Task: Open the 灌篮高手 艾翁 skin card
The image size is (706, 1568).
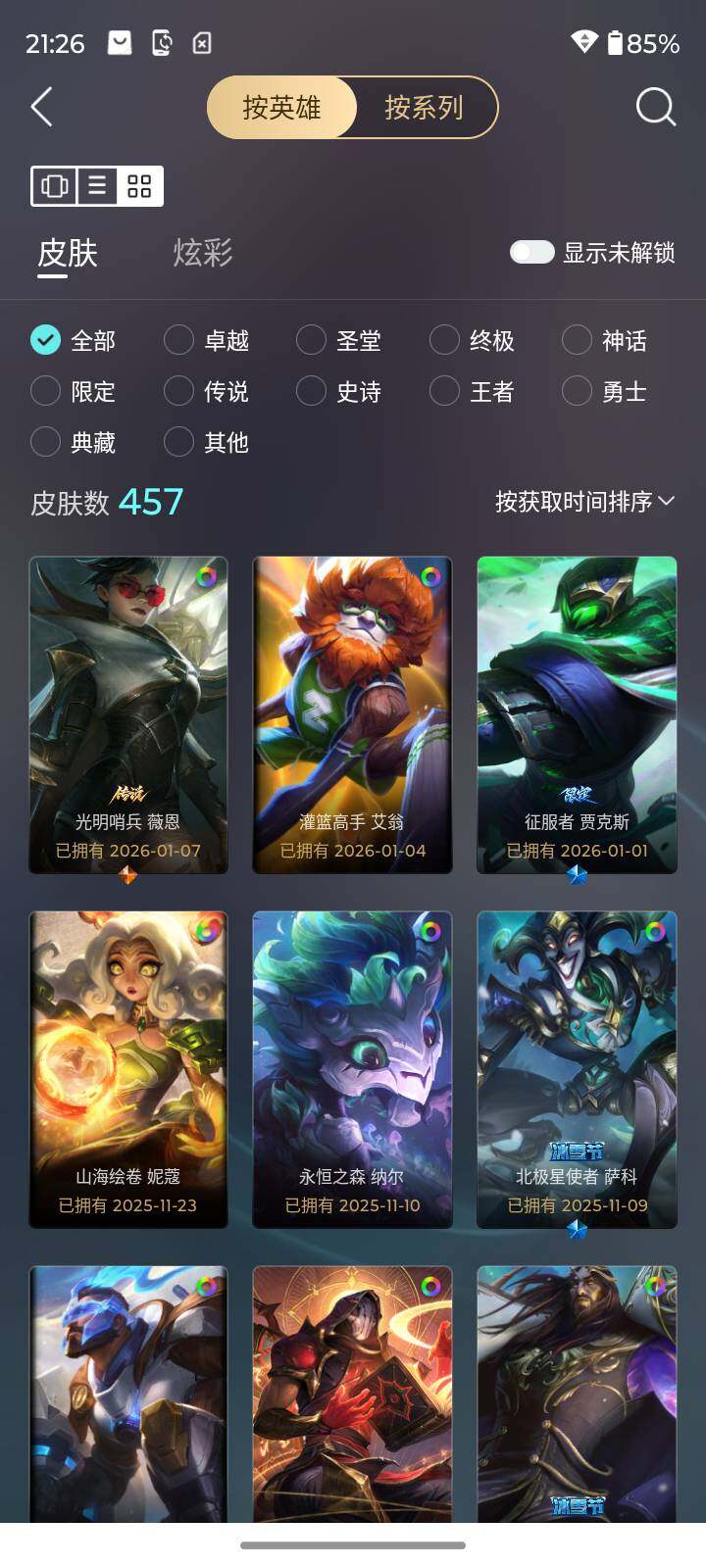Action: click(352, 714)
